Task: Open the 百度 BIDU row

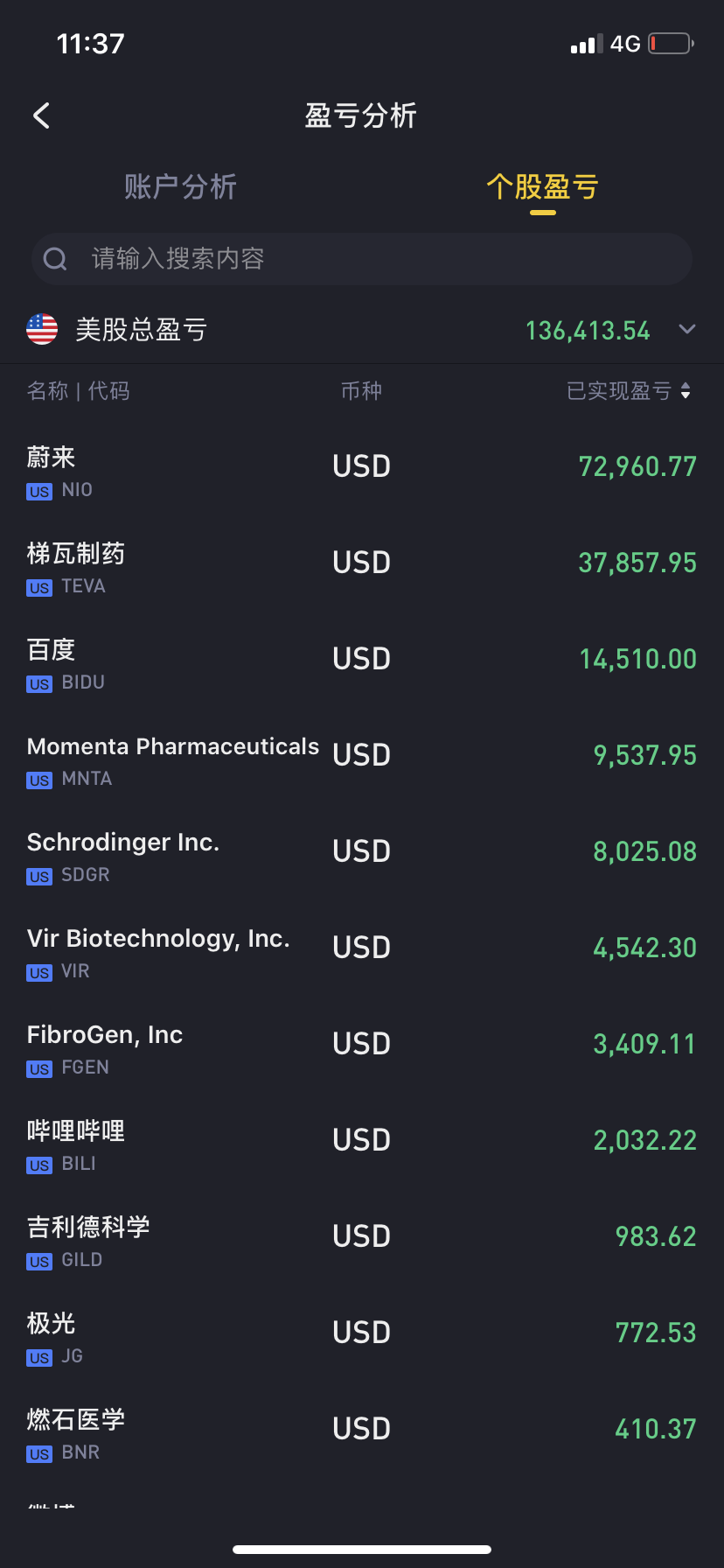Action: point(362,659)
